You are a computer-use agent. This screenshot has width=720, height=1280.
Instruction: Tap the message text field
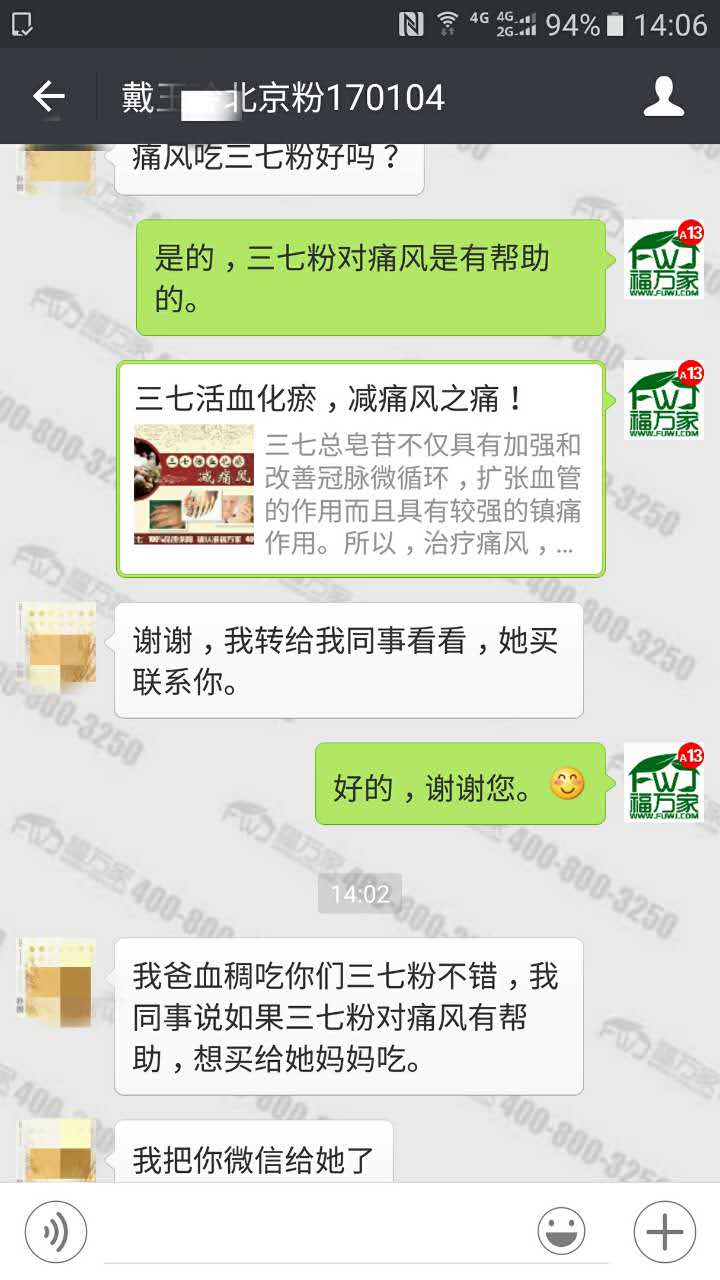(x=310, y=1232)
